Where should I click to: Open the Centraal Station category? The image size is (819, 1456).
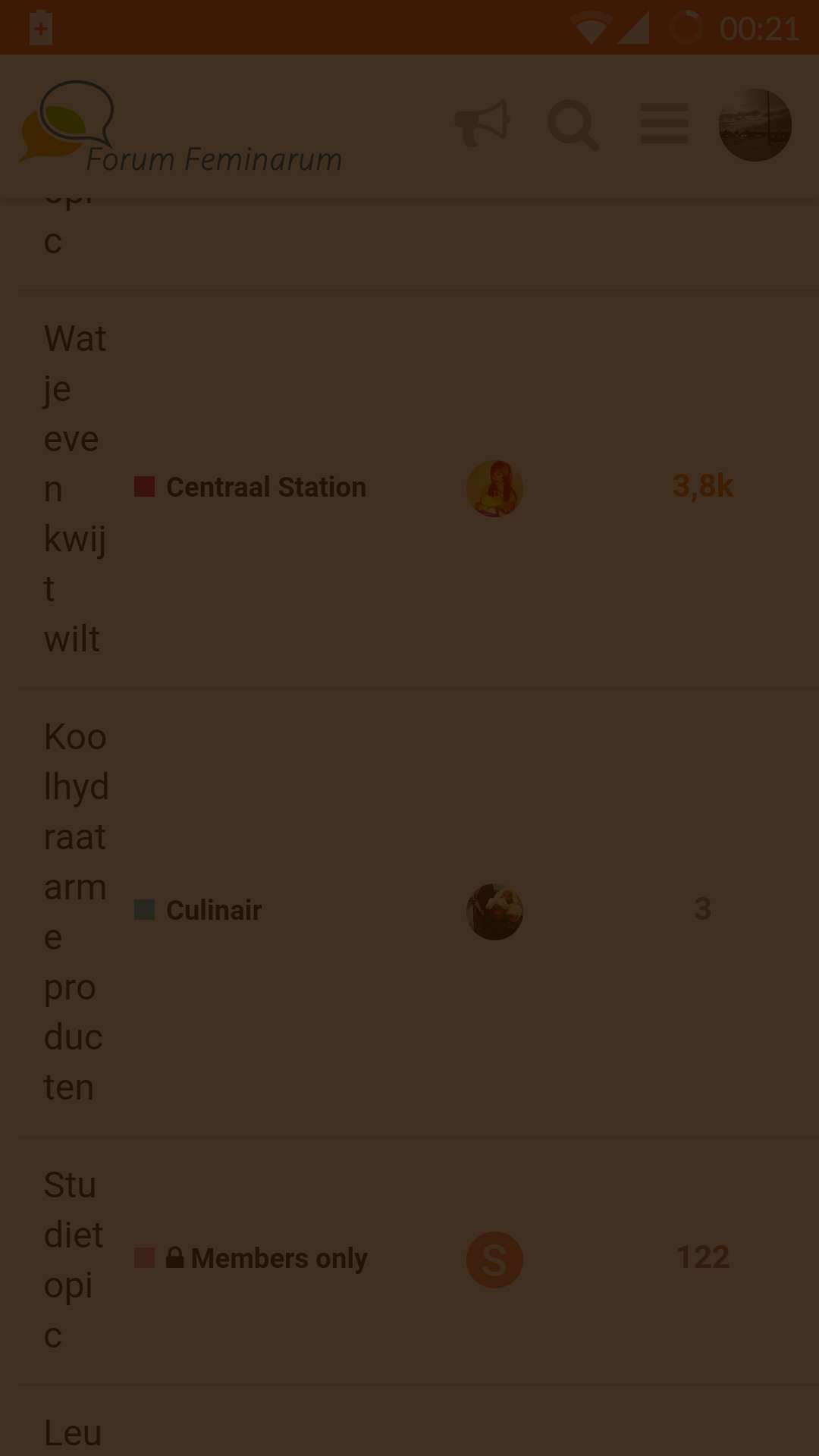click(x=250, y=487)
